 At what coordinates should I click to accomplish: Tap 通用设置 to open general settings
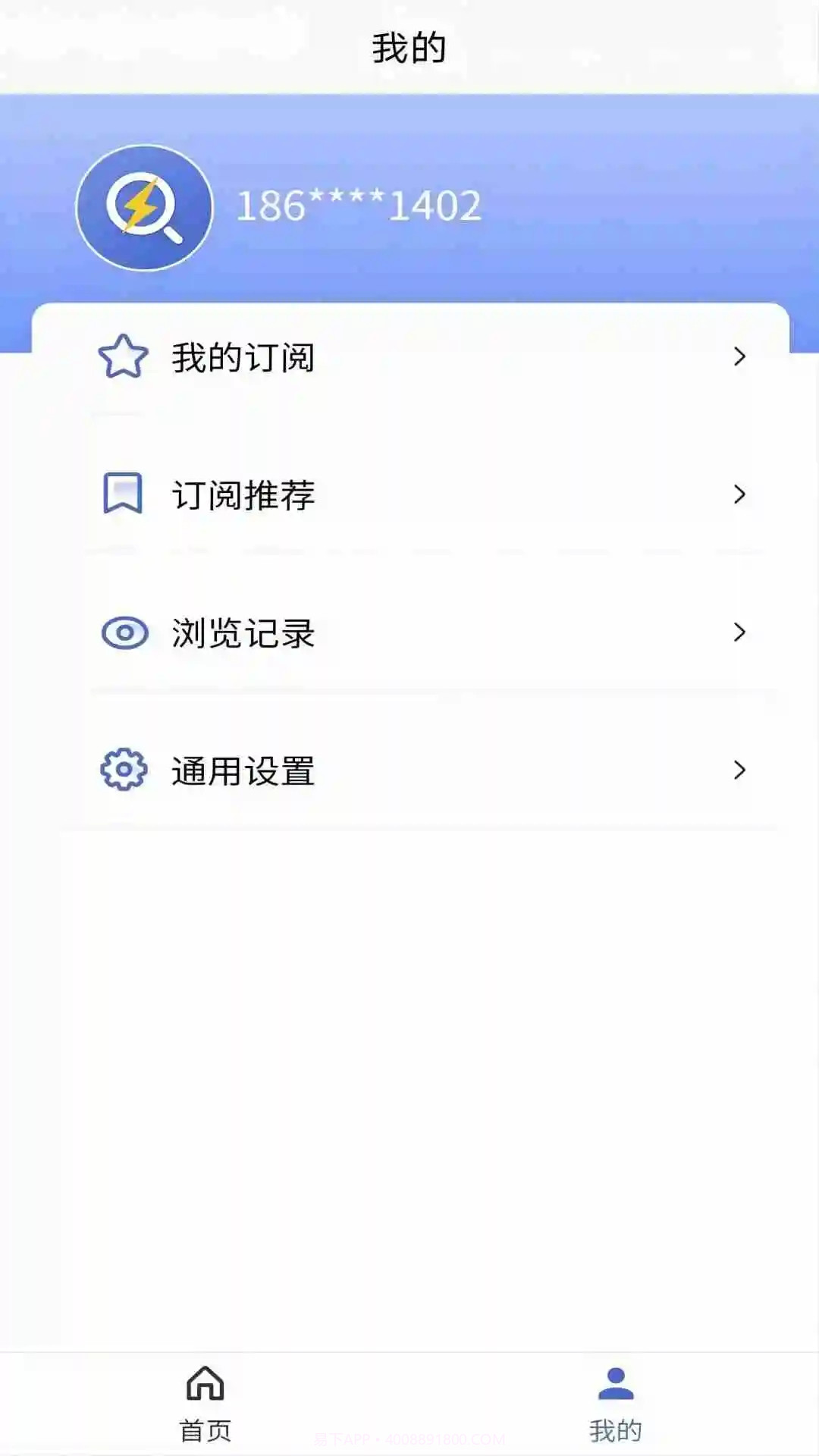point(243,770)
